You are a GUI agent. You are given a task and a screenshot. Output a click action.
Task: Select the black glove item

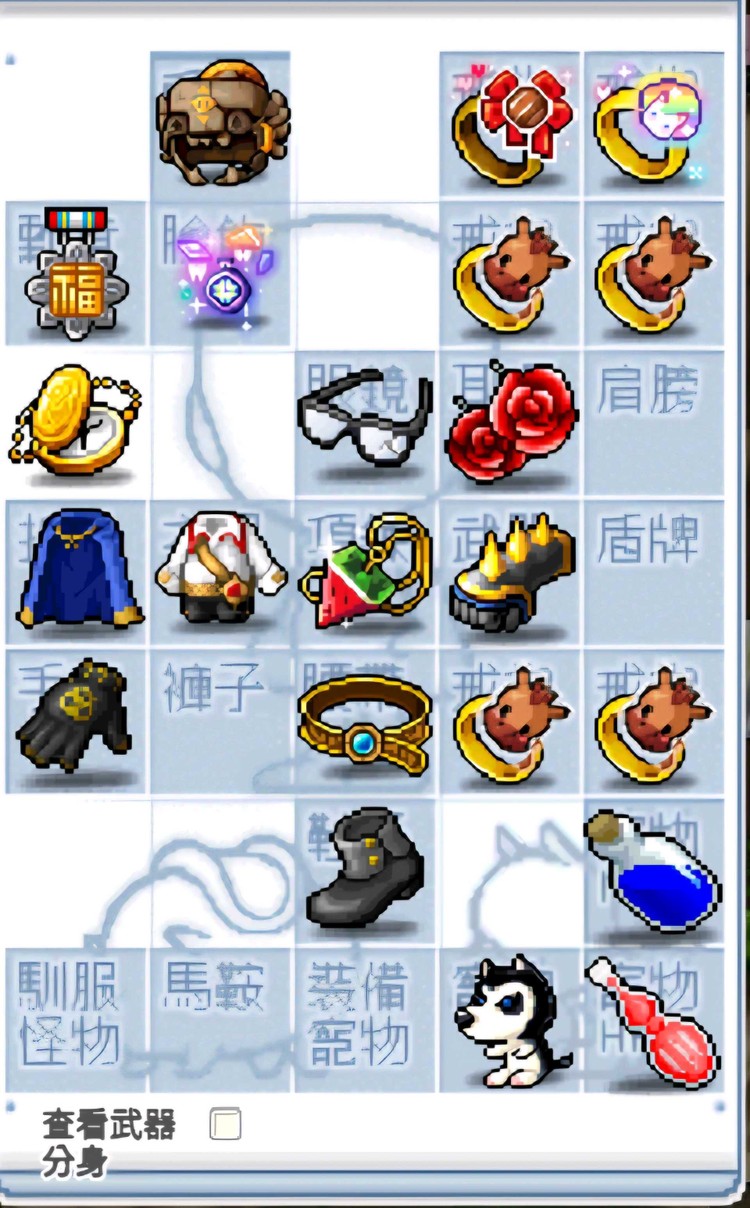click(76, 720)
